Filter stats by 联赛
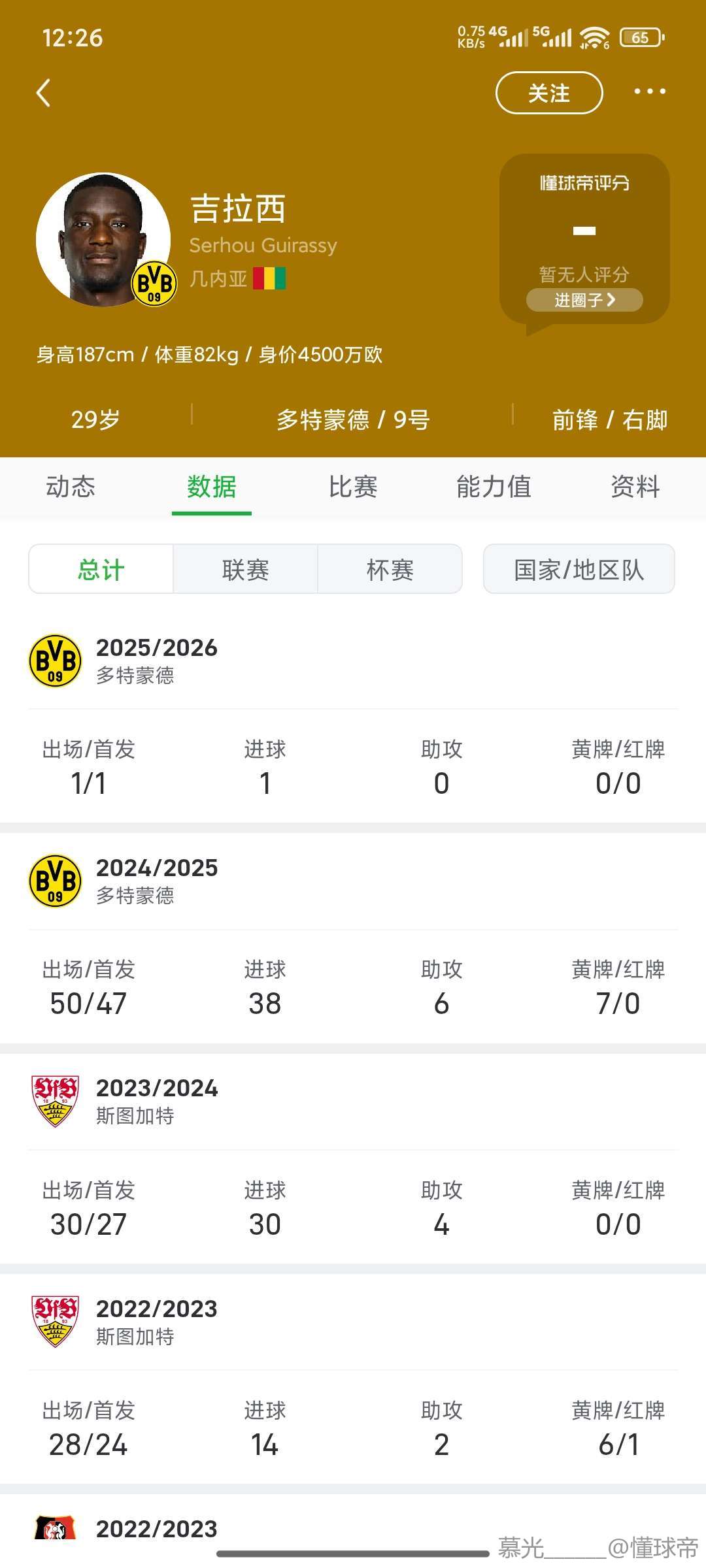Image resolution: width=706 pixels, height=1568 pixels. point(246,569)
